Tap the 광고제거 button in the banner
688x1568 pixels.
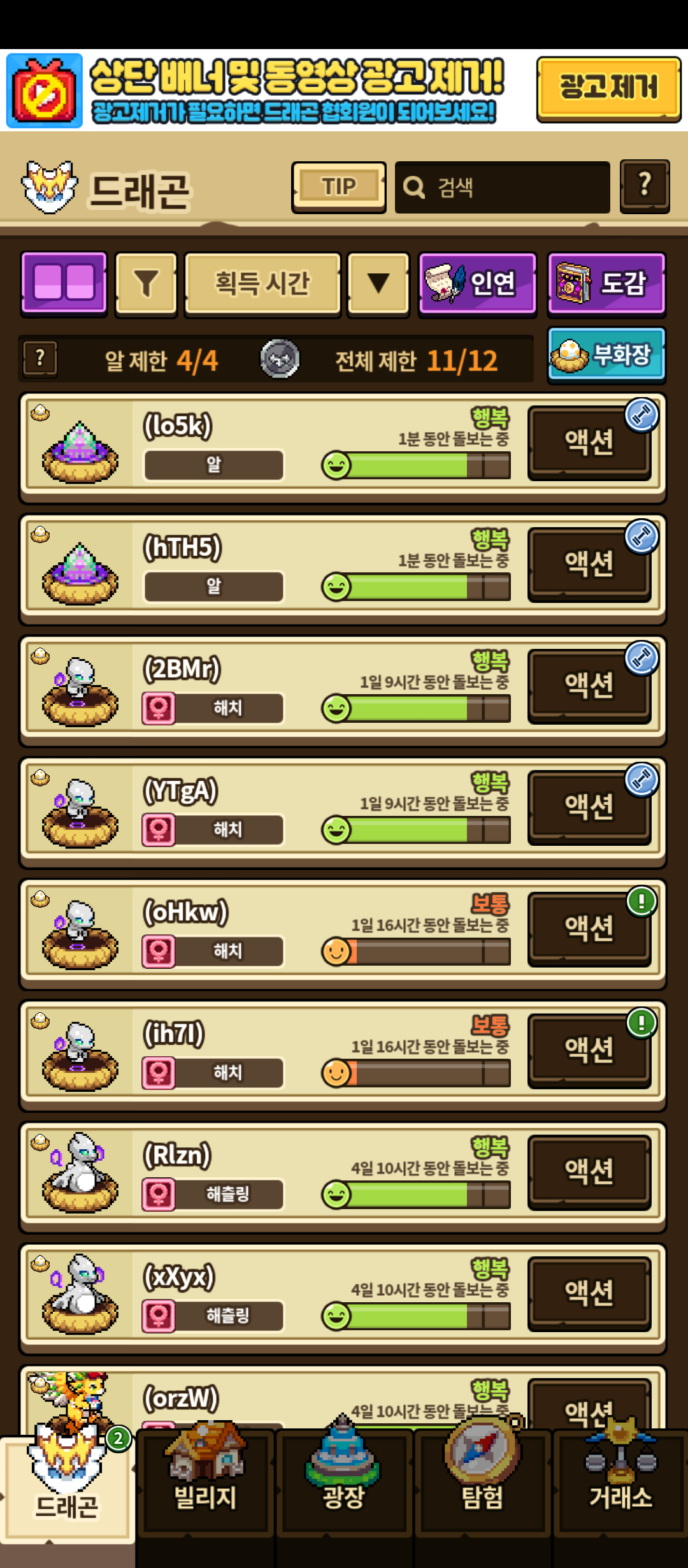pos(608,89)
